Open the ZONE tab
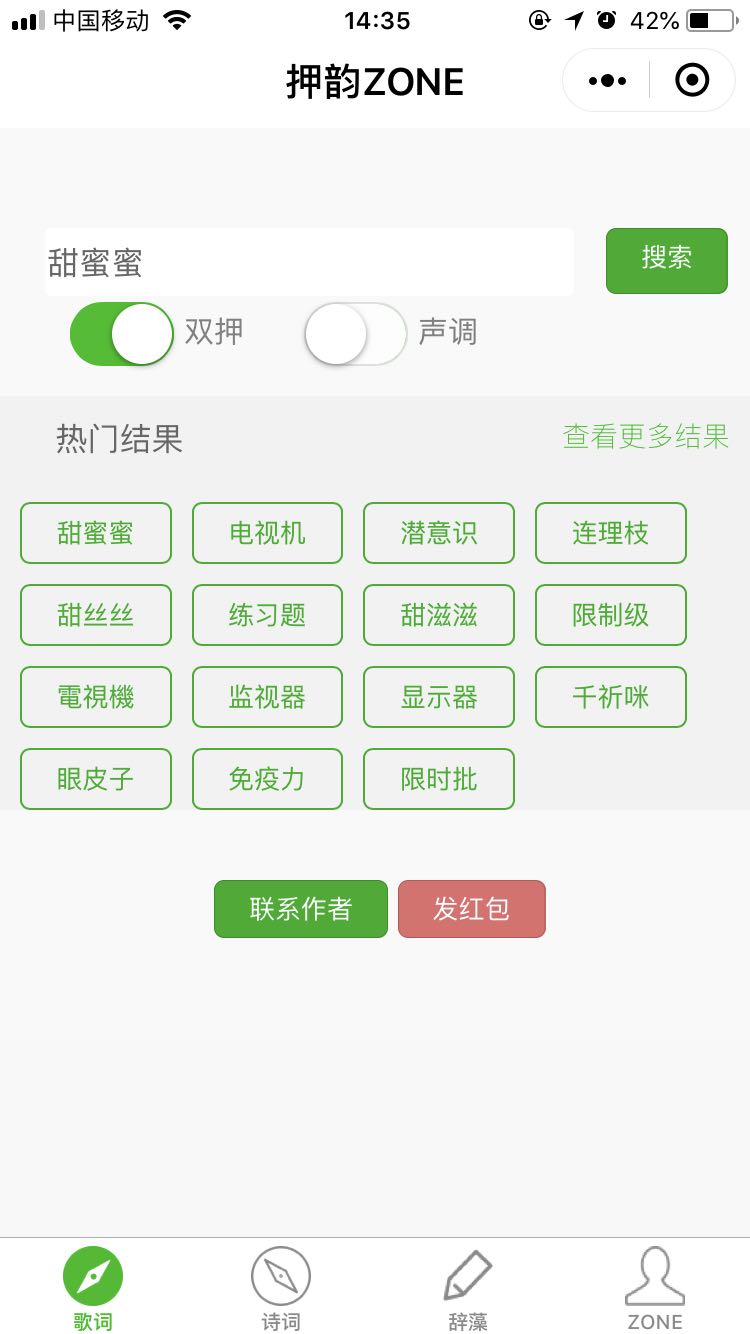This screenshot has width=750, height=1334. click(655, 1288)
